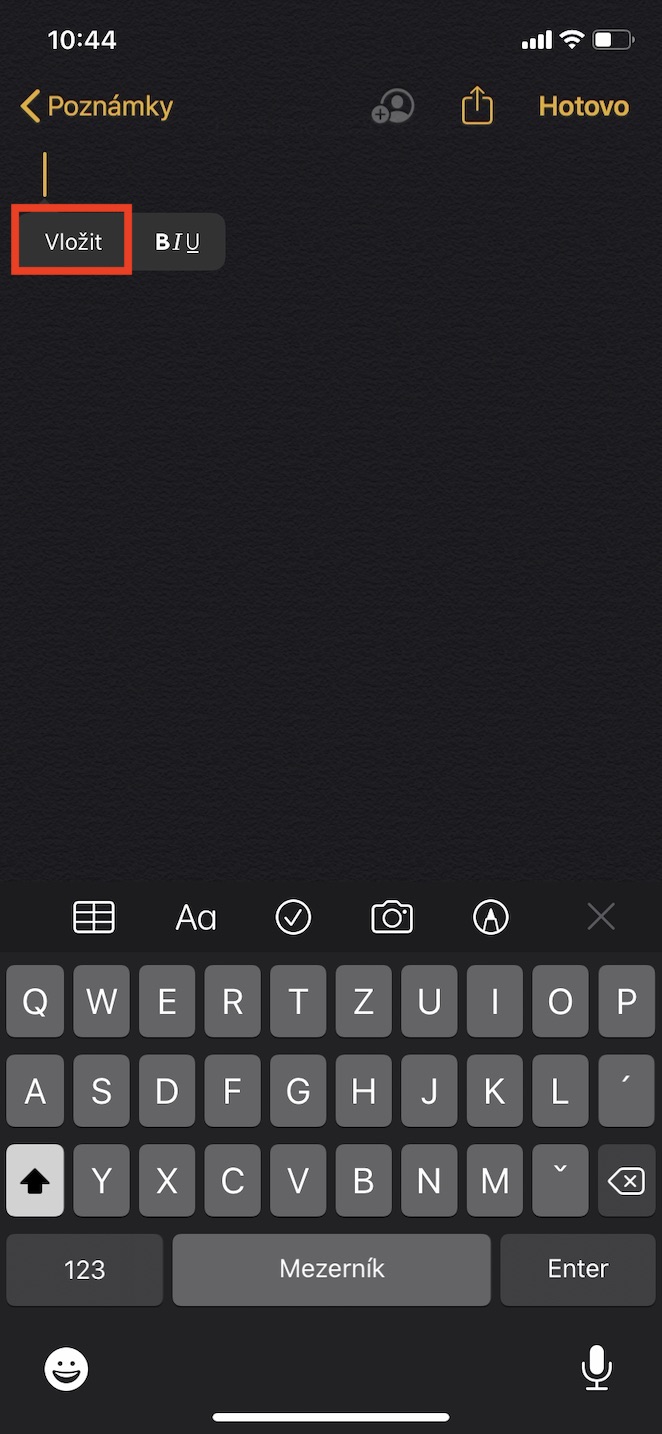Image resolution: width=662 pixels, height=1434 pixels.
Task: Insert a table into the note
Action: (x=94, y=917)
